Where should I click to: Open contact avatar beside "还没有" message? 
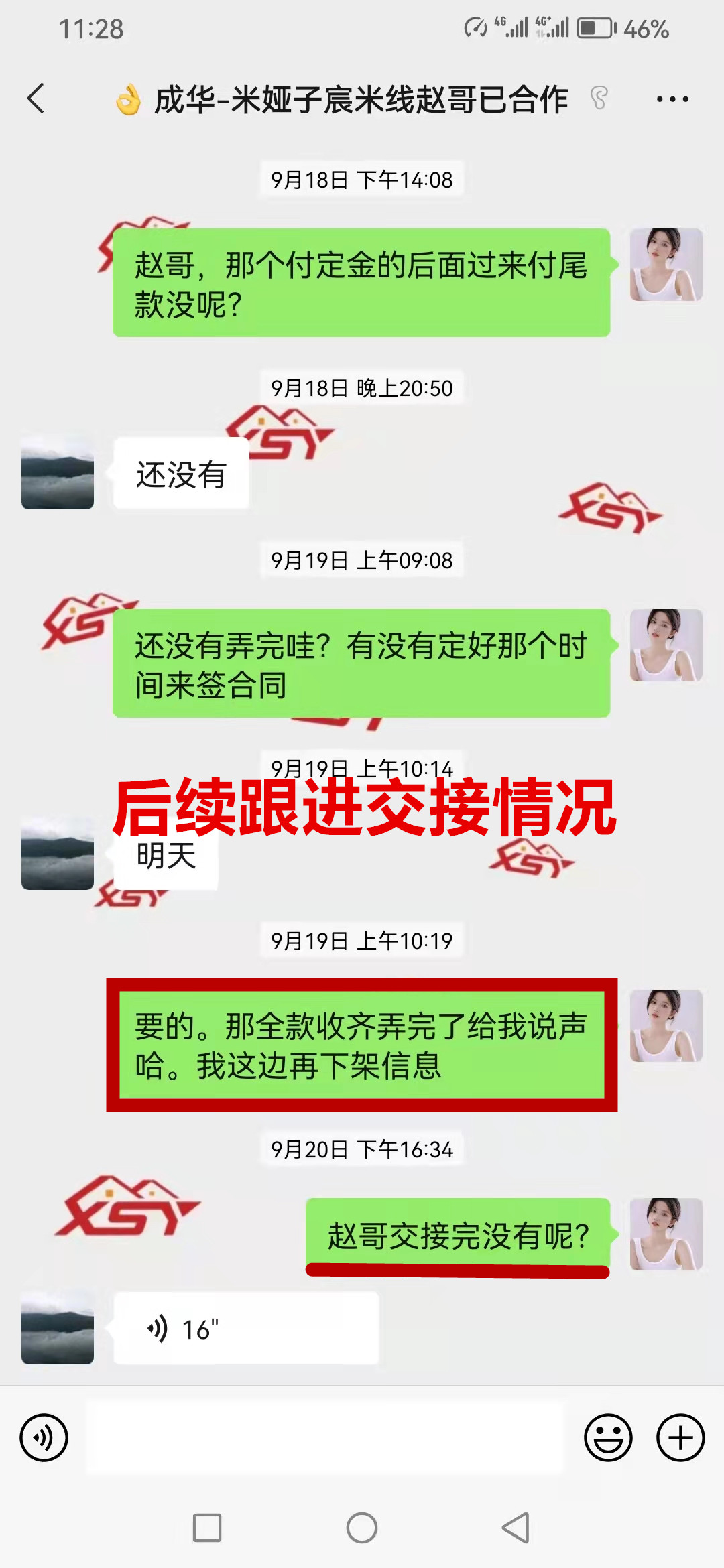pyautogui.click(x=58, y=473)
